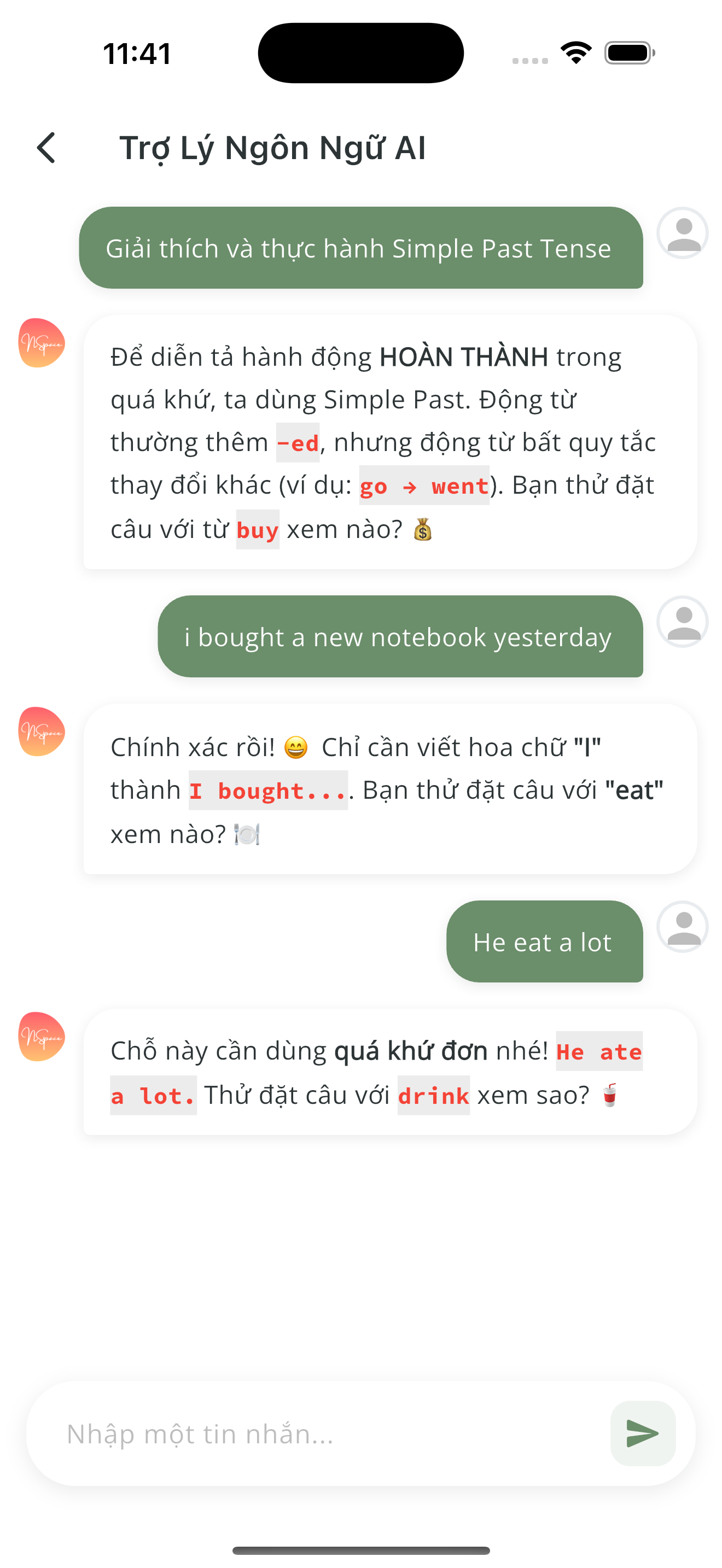The height and width of the screenshot is (1568, 722).
Task: Go back from Trợ Lý Ngôn Ngữ AI
Action: 46,148
